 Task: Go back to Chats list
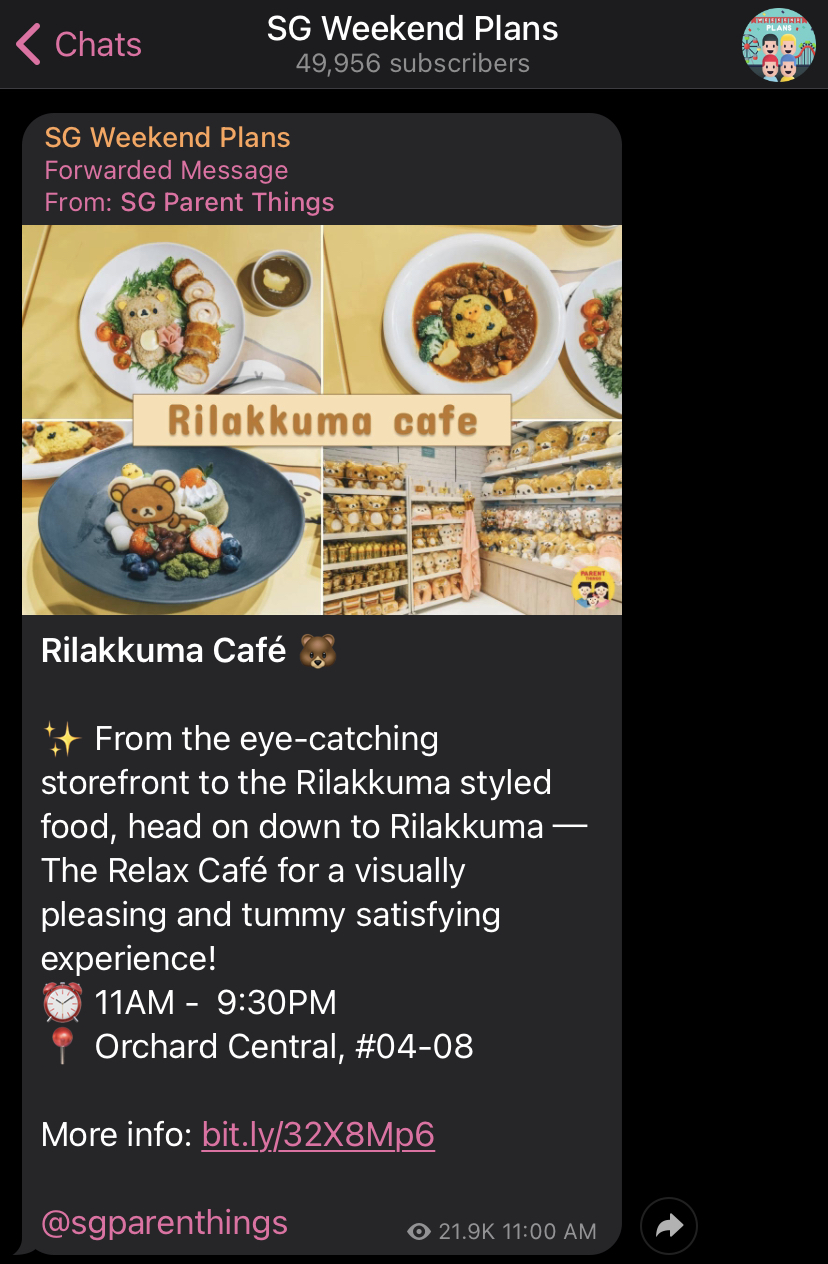point(78,45)
